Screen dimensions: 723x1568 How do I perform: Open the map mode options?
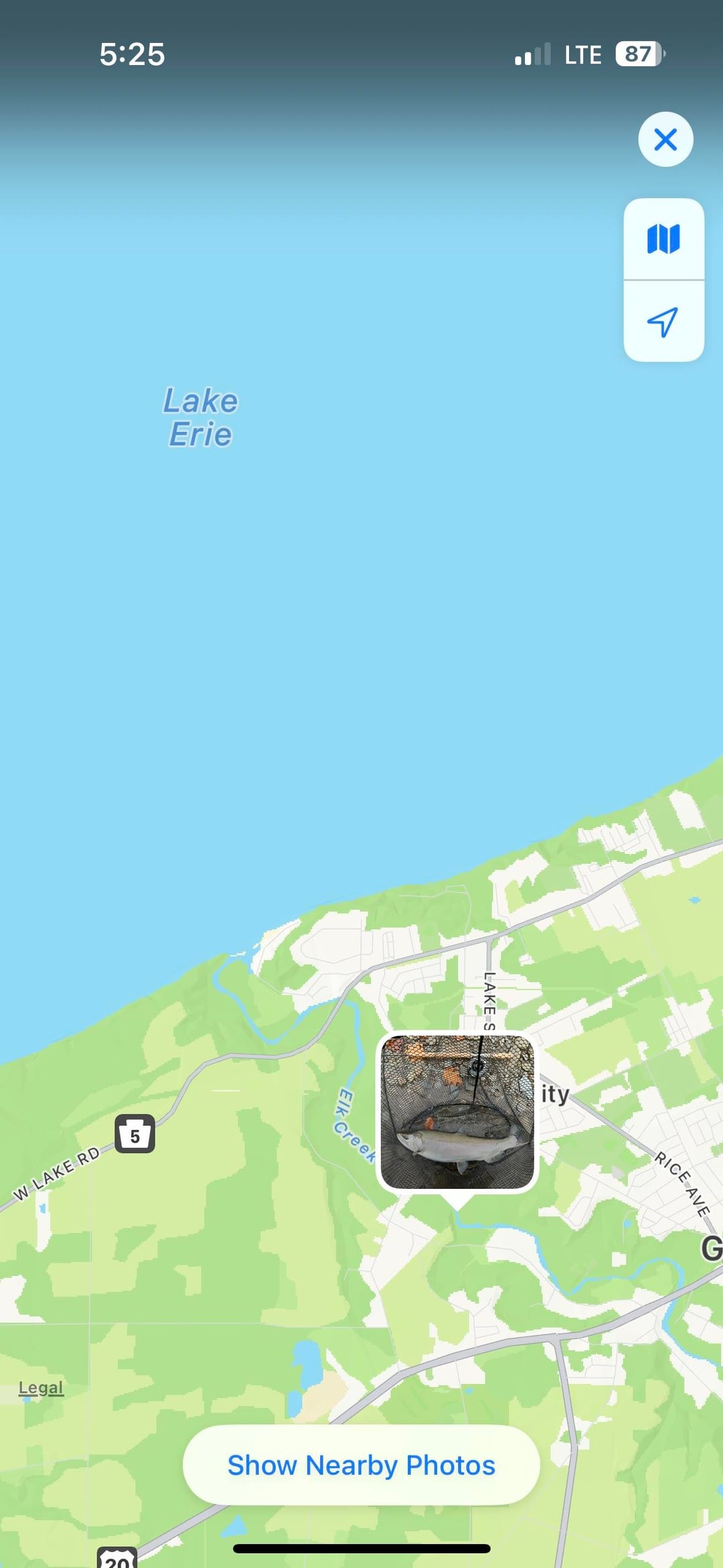tap(663, 239)
